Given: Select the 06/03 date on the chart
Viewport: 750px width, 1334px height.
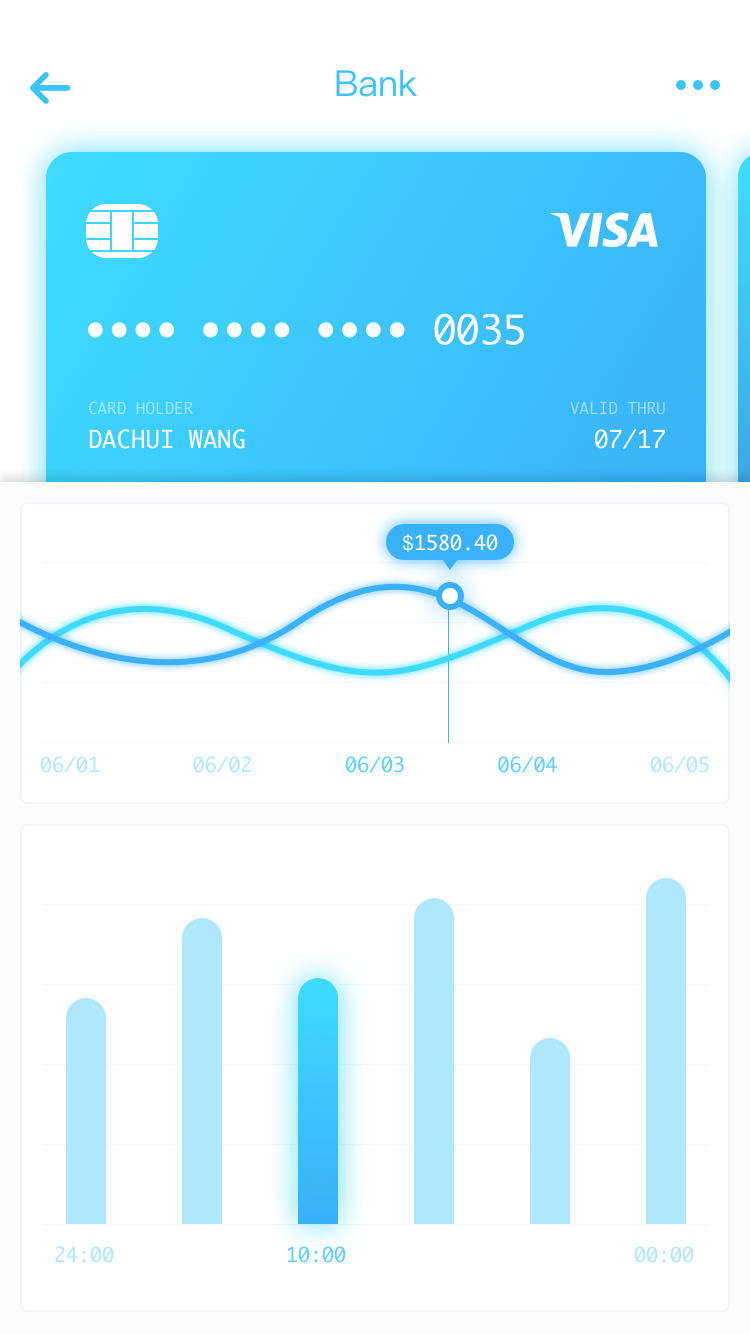Looking at the screenshot, I should pyautogui.click(x=375, y=765).
